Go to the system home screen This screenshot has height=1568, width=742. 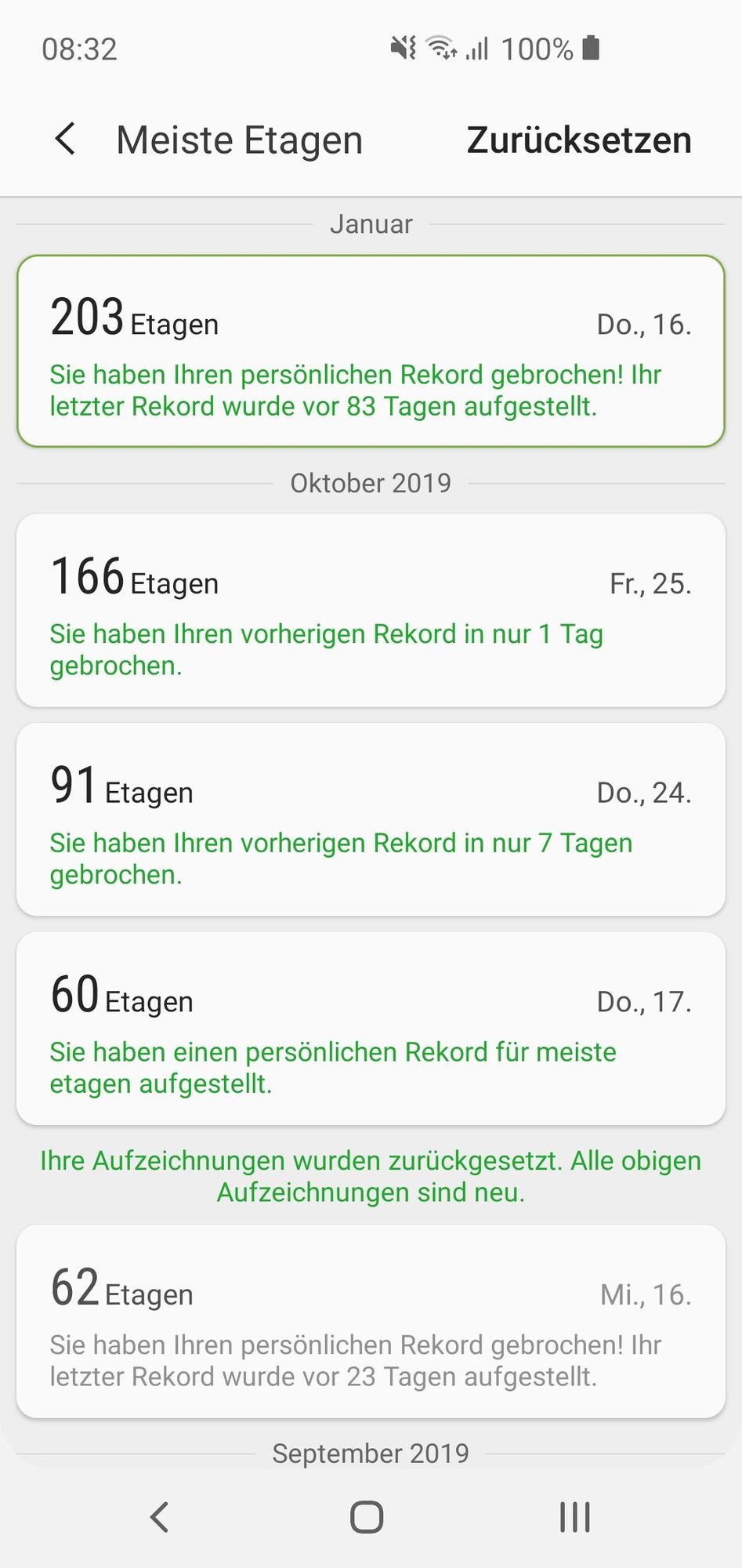tap(367, 1517)
